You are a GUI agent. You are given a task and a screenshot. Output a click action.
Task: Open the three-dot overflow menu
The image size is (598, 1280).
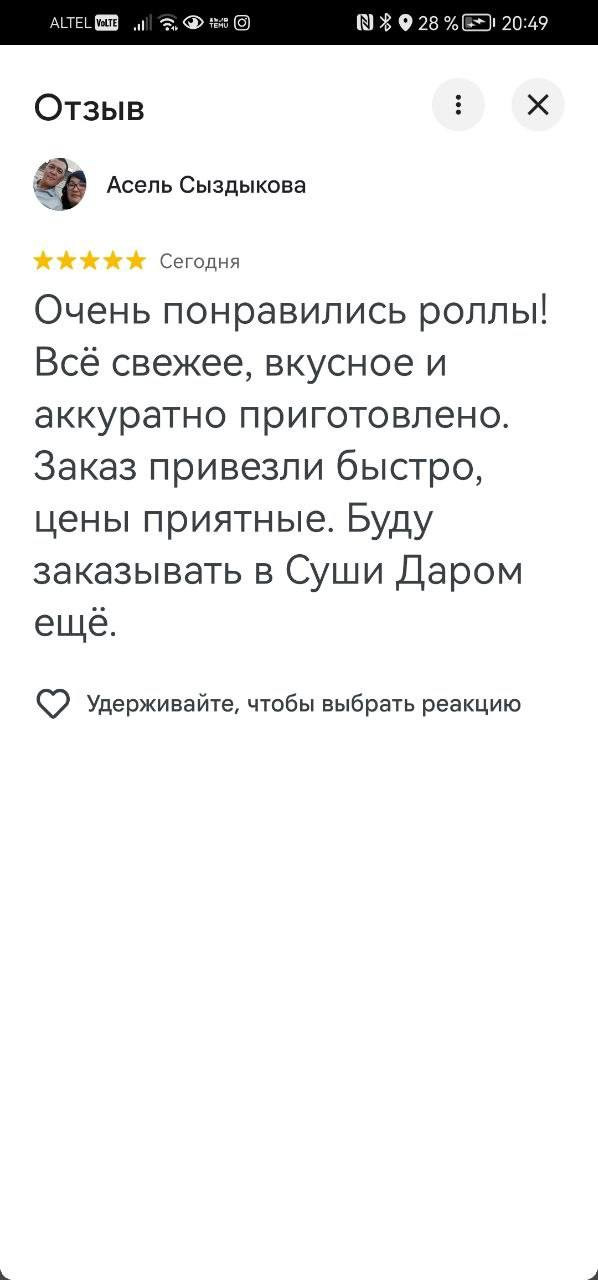tap(458, 105)
